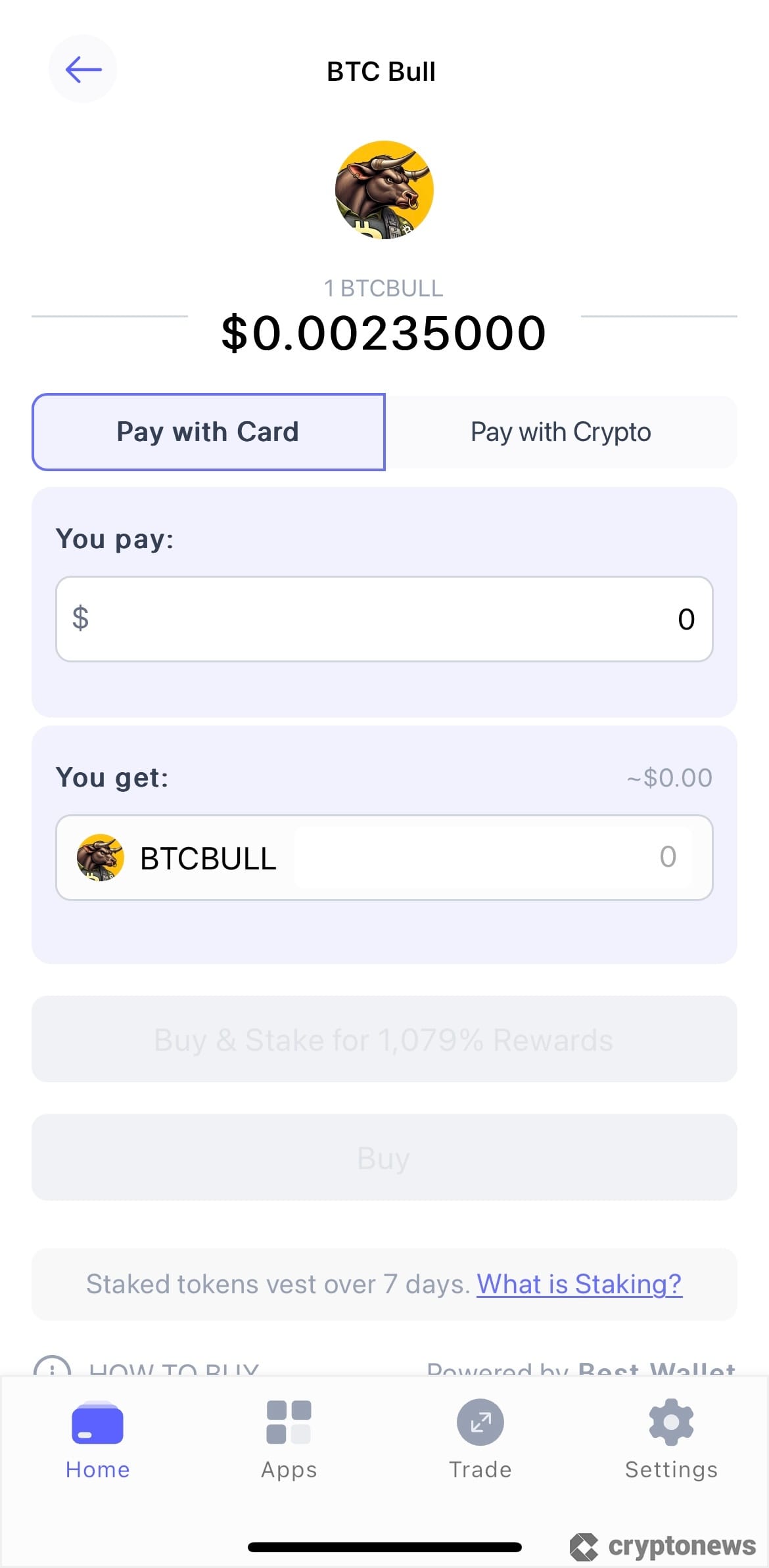The width and height of the screenshot is (769, 1568).
Task: Open the Settings tab
Action: [x=671, y=1439]
